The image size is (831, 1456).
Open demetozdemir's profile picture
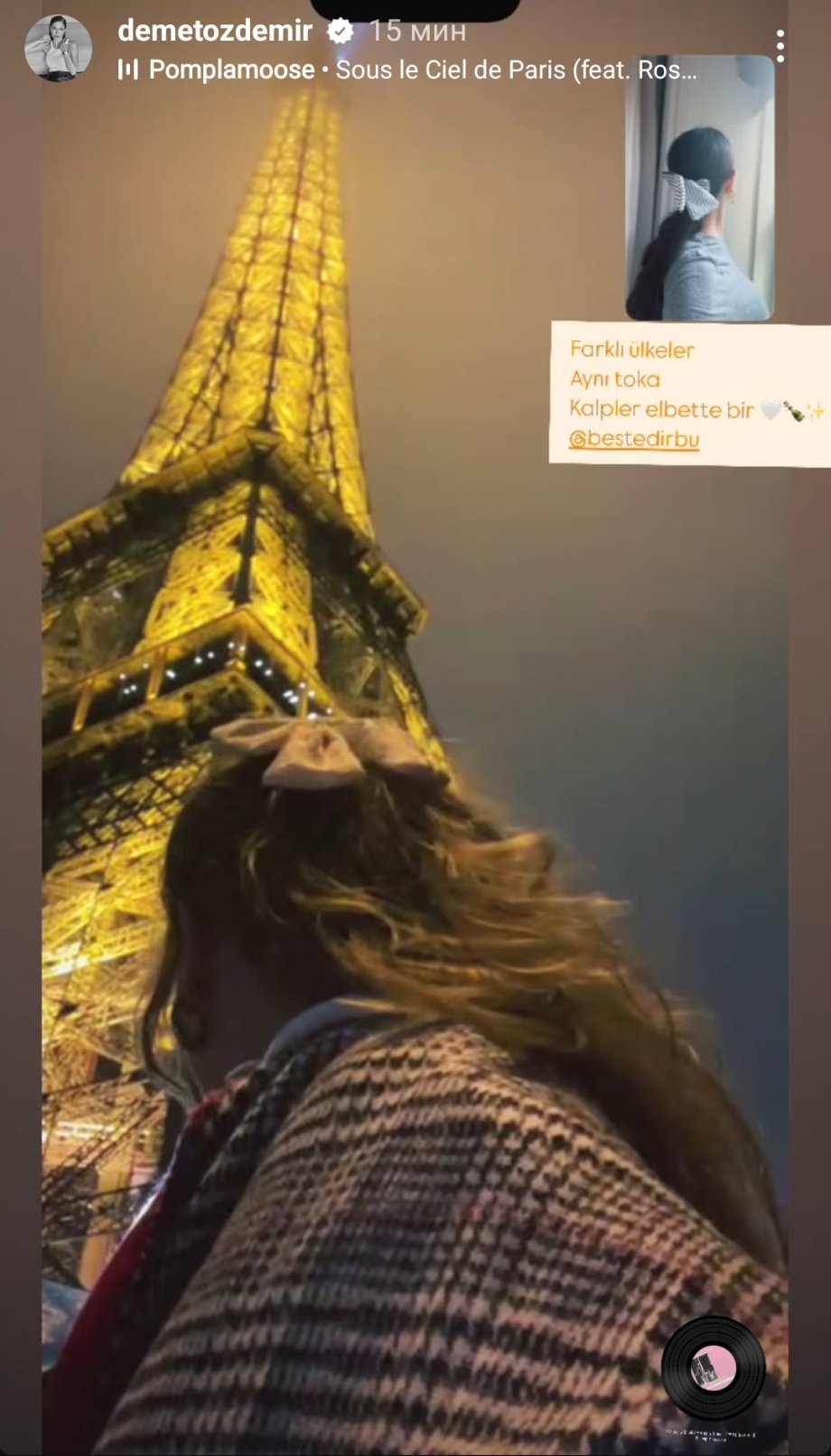[x=58, y=48]
